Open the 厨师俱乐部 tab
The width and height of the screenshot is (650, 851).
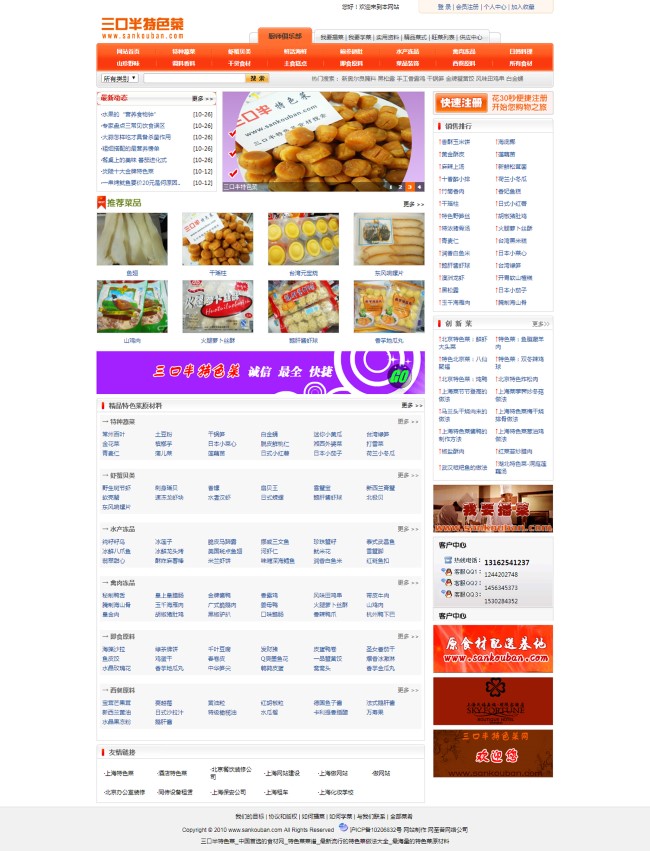(x=285, y=35)
